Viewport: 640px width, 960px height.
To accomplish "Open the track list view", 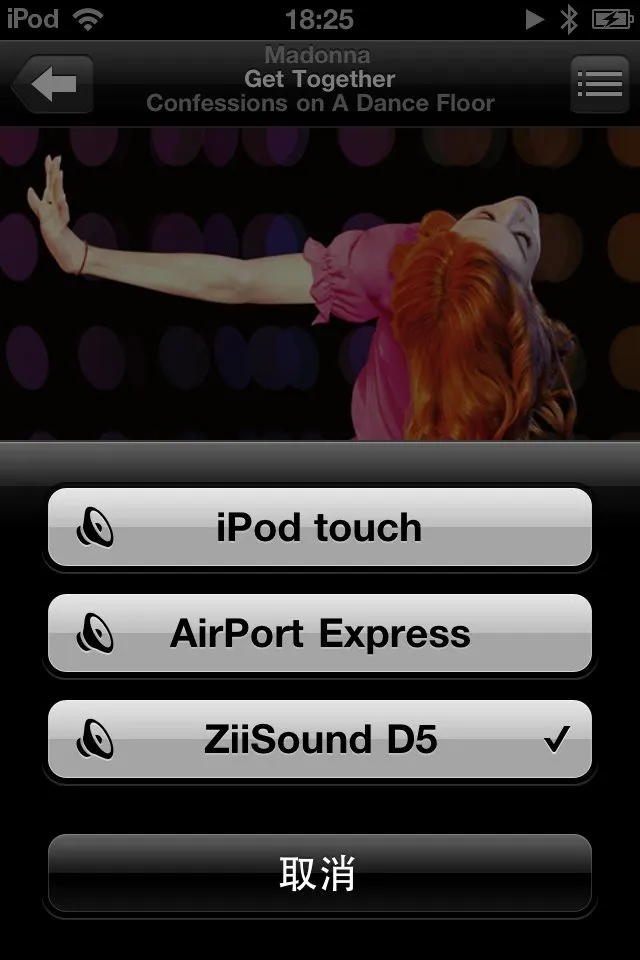I will tap(599, 85).
